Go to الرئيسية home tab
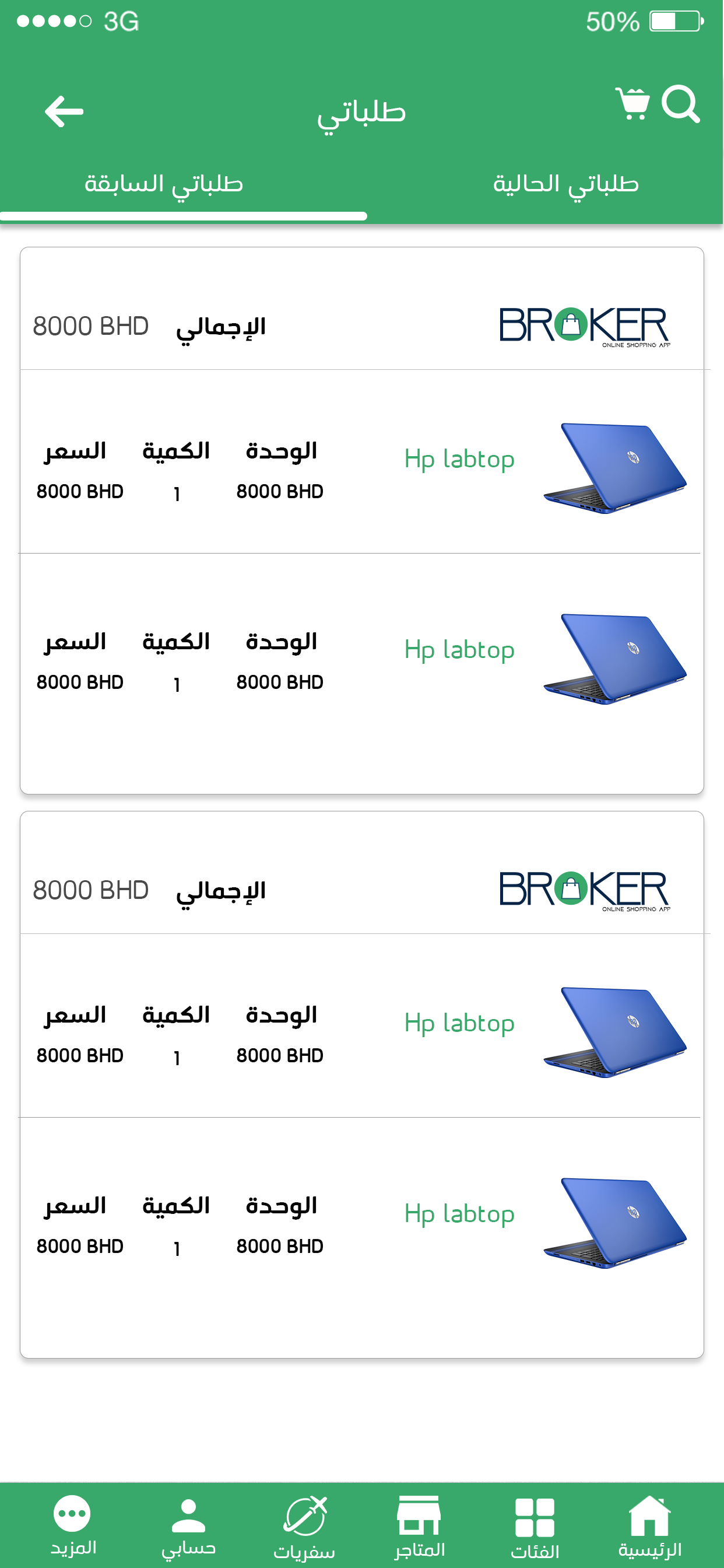724x1568 pixels. (x=649, y=1525)
